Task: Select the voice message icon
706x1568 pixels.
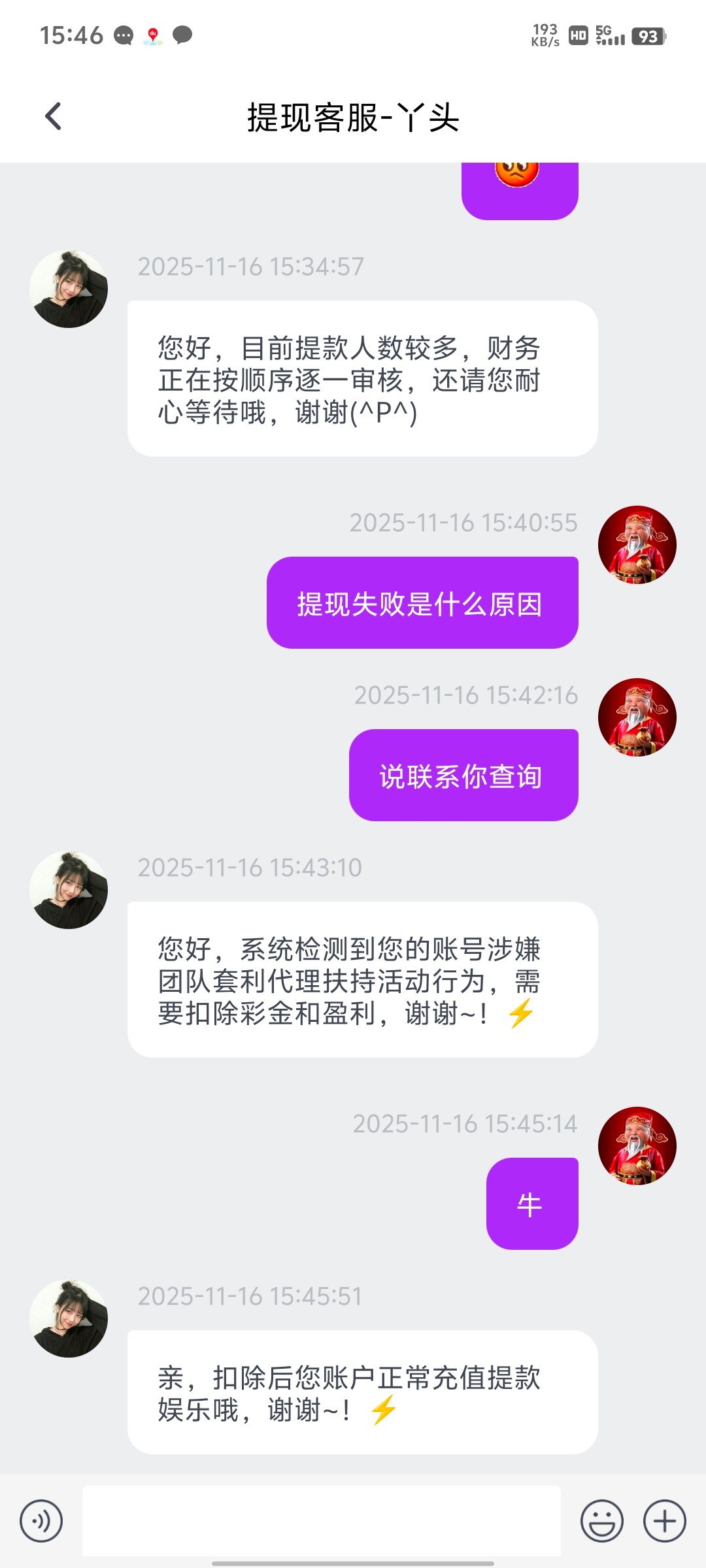Action: pyautogui.click(x=41, y=1520)
